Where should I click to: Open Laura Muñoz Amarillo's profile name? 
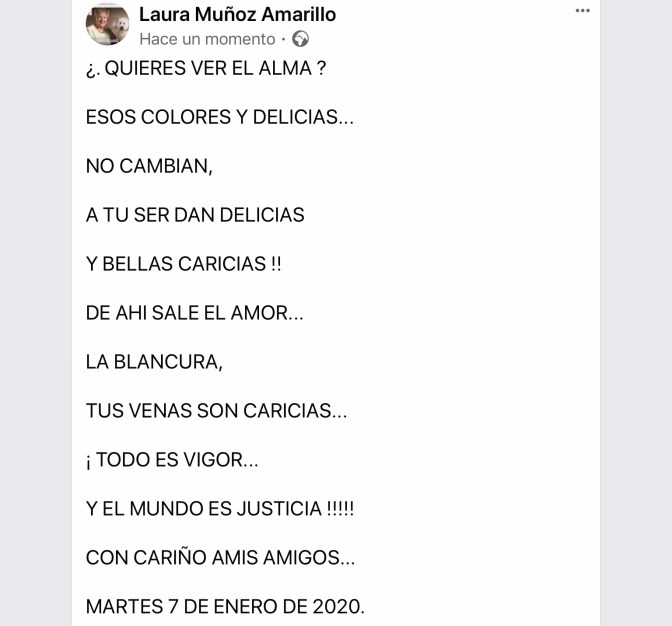[x=237, y=14]
